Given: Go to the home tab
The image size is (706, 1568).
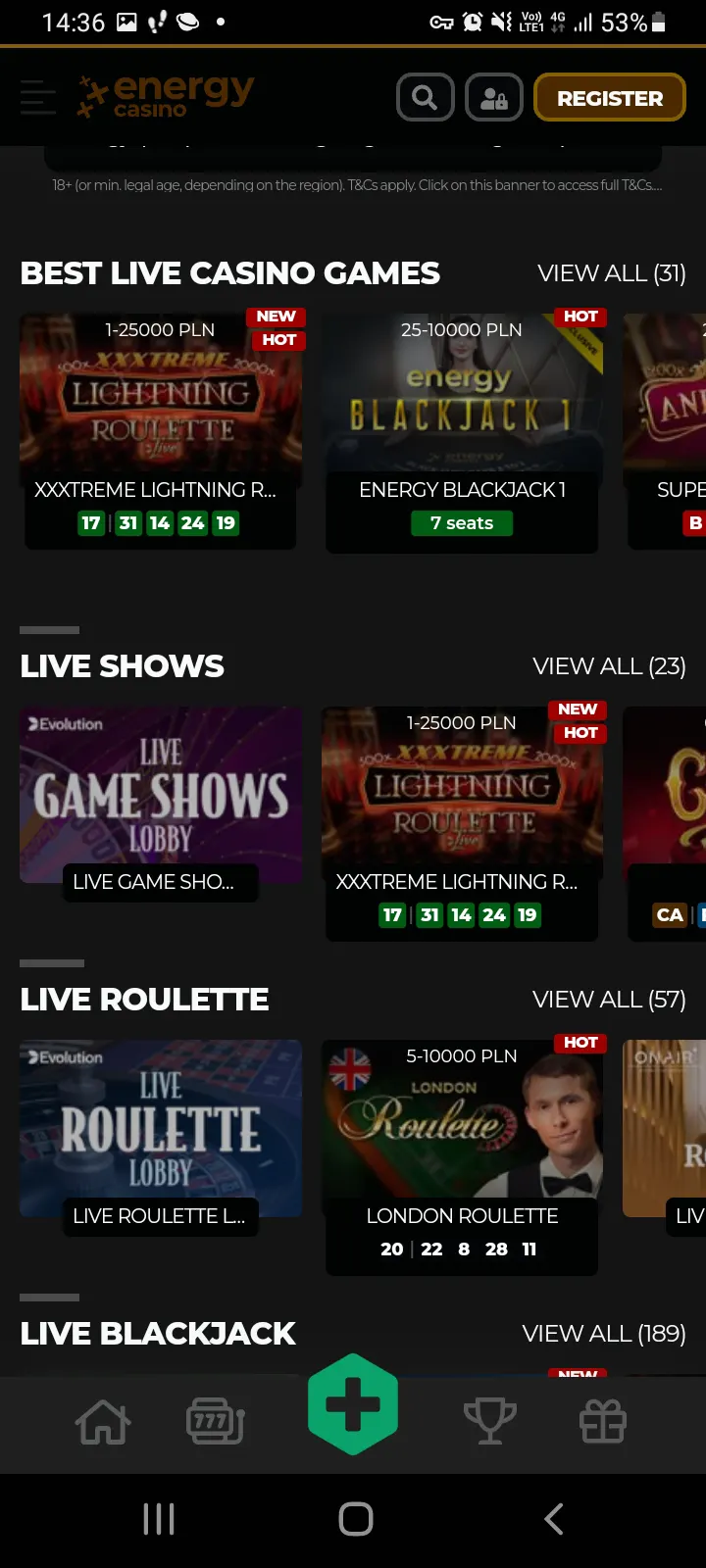Looking at the screenshot, I should pyautogui.click(x=103, y=1422).
